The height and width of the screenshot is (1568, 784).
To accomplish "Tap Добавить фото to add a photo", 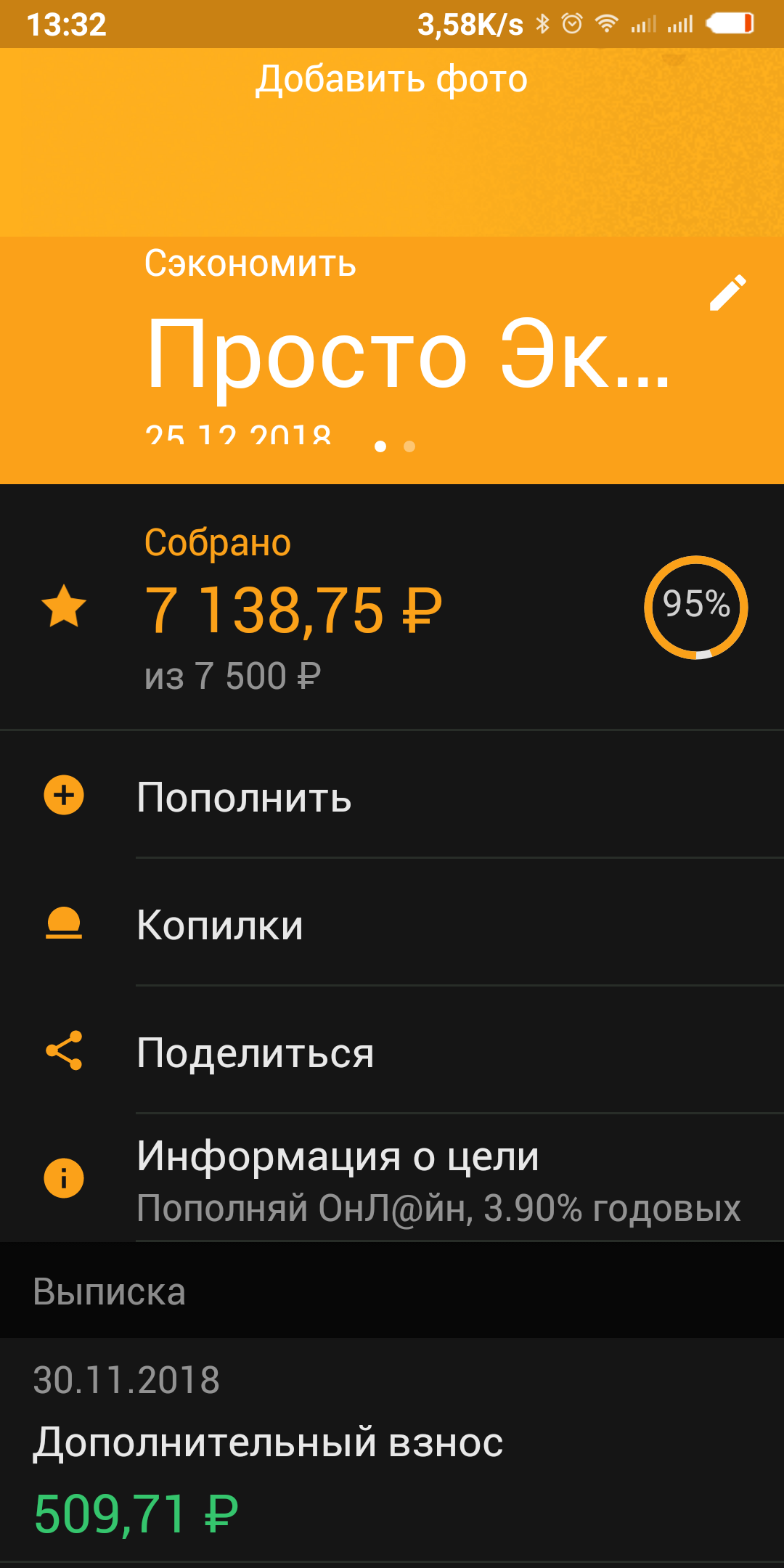I will coord(391,78).
